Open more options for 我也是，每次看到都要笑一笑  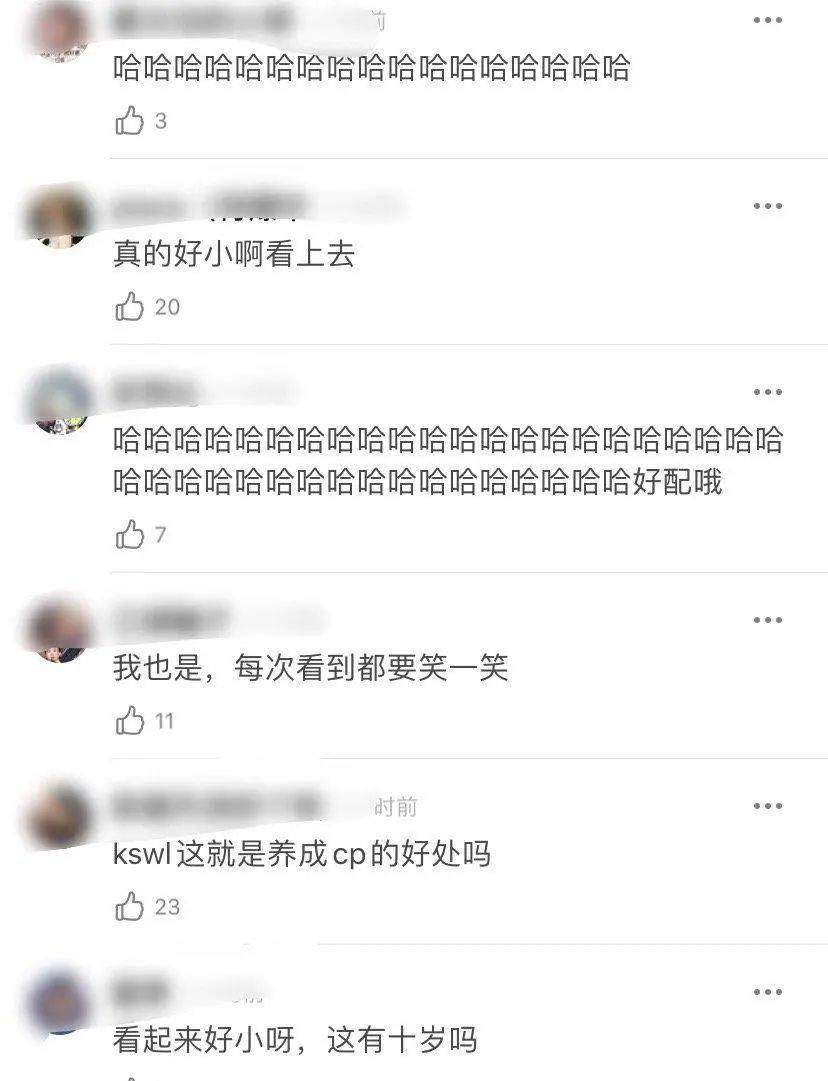[767, 620]
